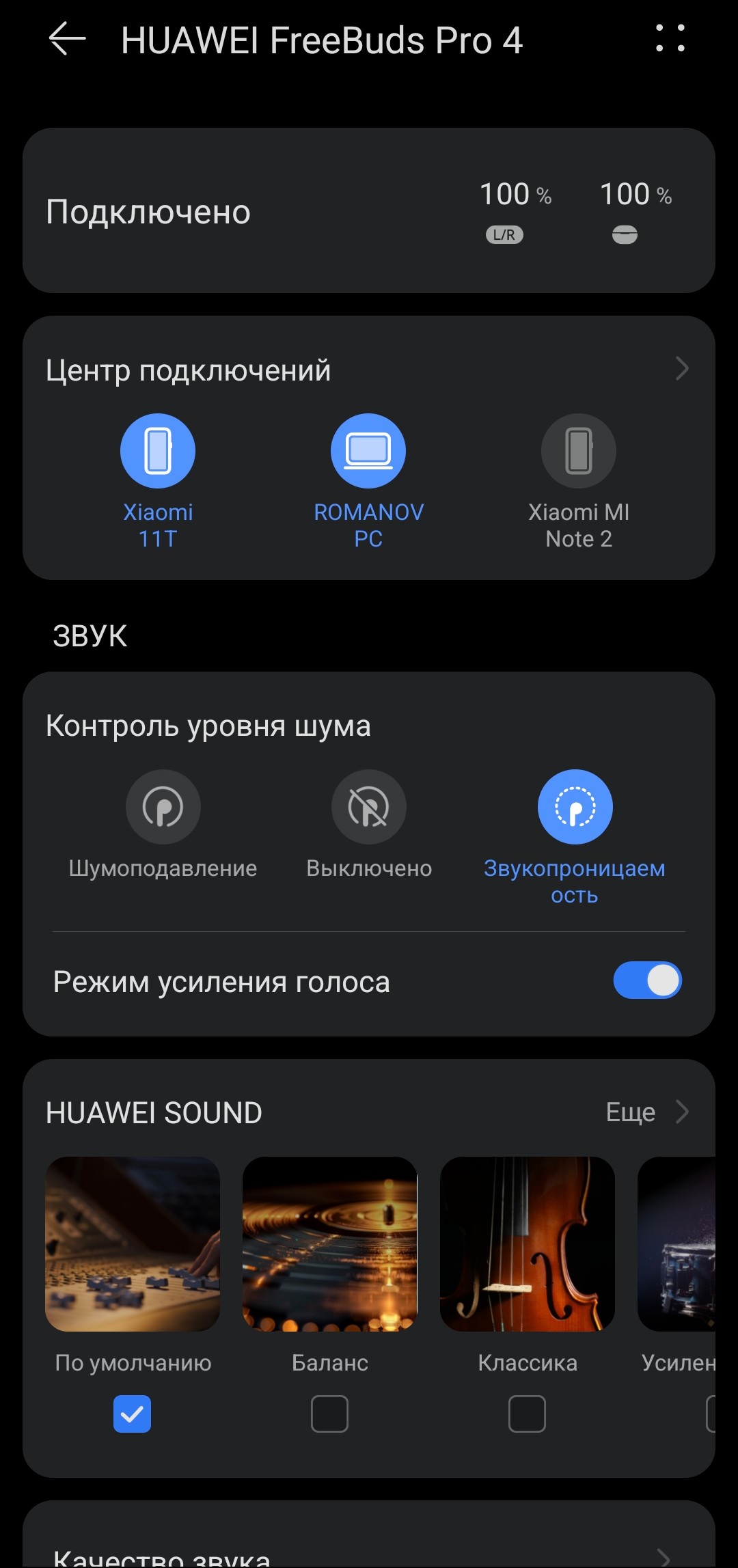The height and width of the screenshot is (1568, 738).
Task: Check the Классика checkbox
Action: pos(528,1414)
